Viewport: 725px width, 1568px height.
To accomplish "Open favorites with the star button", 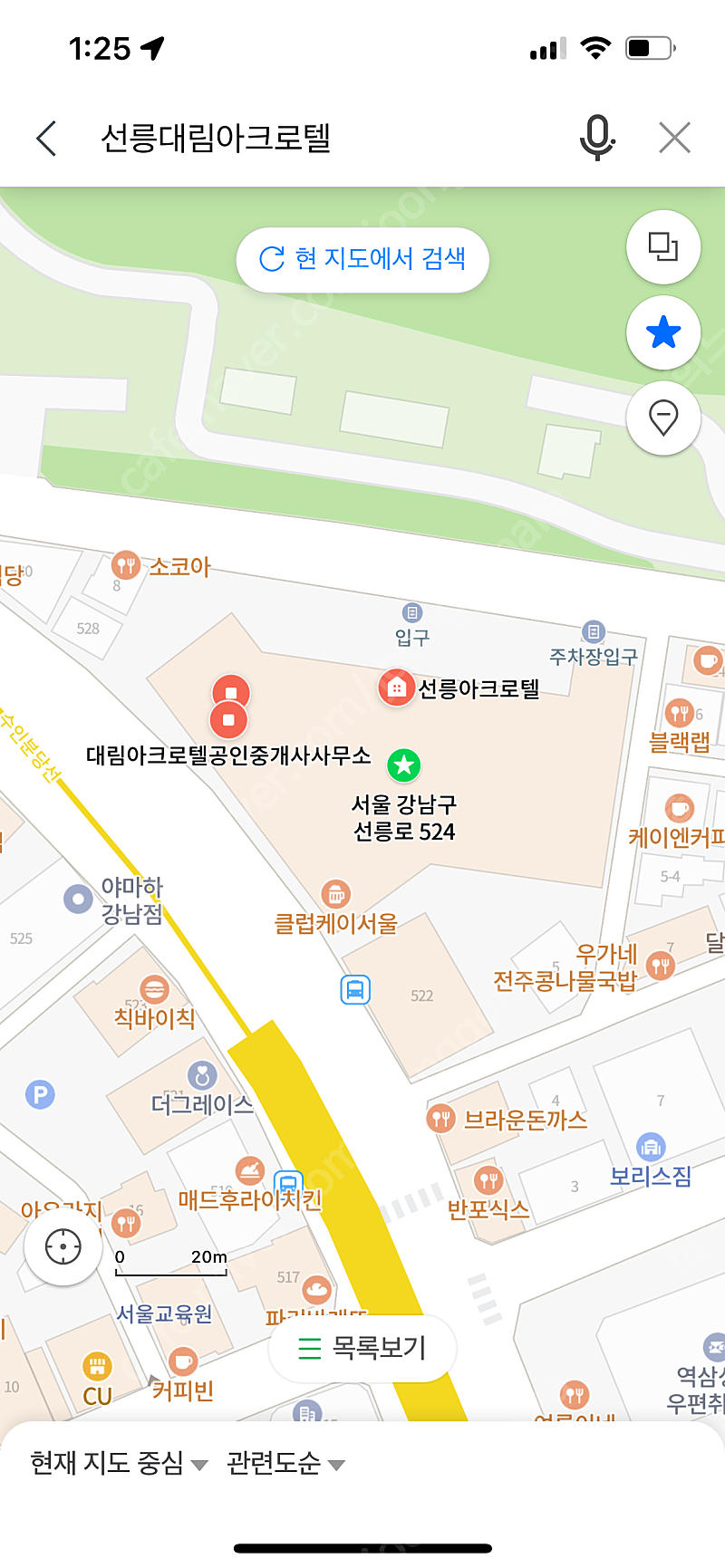I will pyautogui.click(x=663, y=332).
